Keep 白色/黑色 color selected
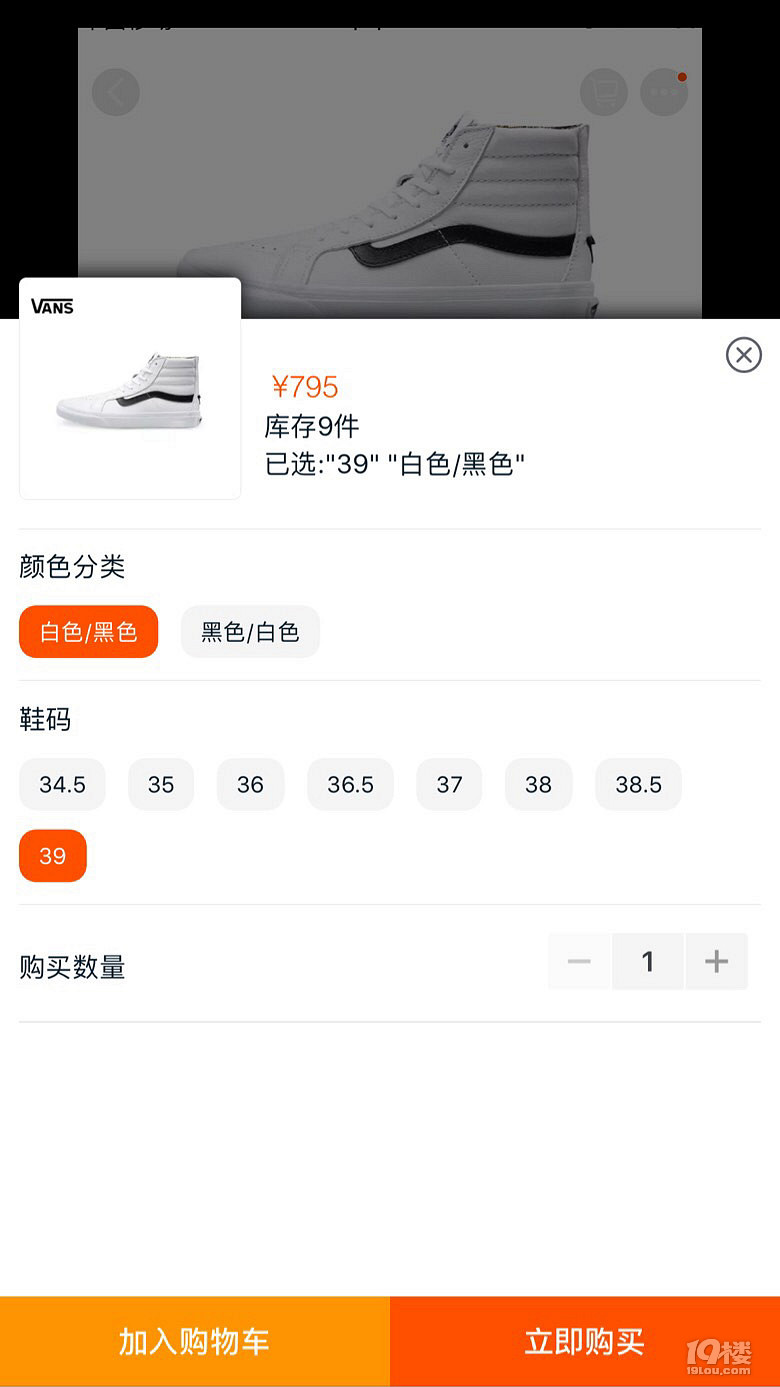Screen dimensions: 780x1387 [88, 631]
